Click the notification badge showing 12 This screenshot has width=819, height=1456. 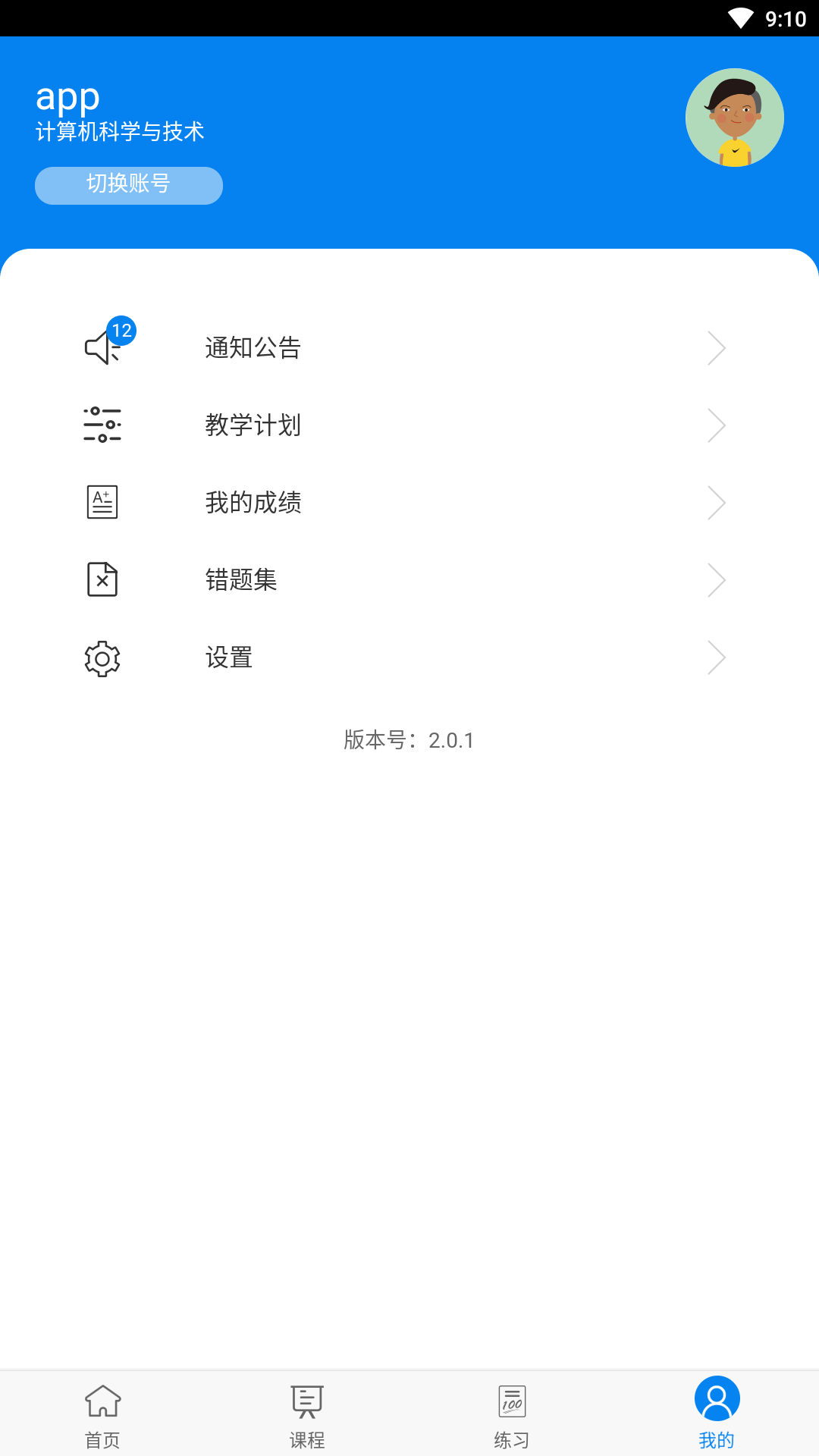click(x=121, y=330)
